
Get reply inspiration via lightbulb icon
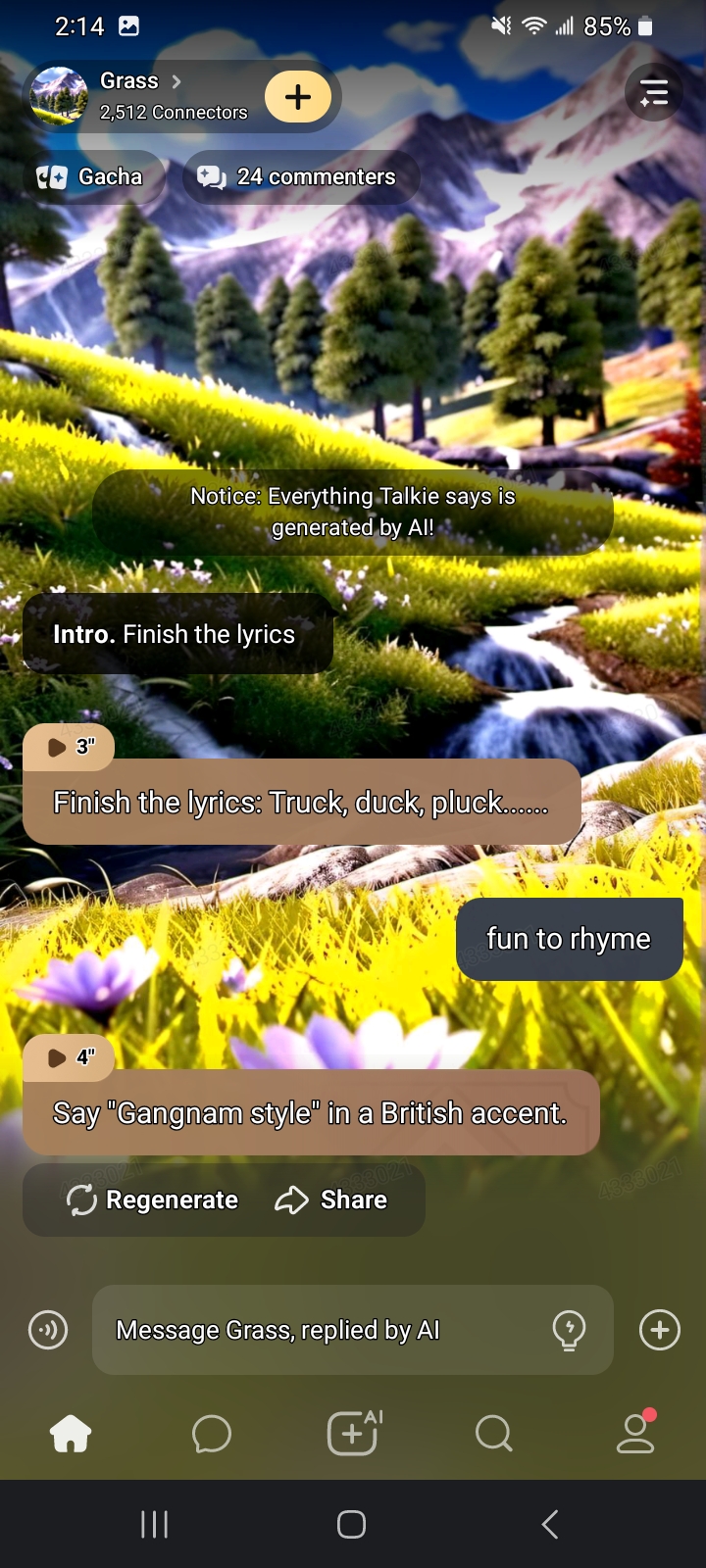click(x=569, y=1330)
